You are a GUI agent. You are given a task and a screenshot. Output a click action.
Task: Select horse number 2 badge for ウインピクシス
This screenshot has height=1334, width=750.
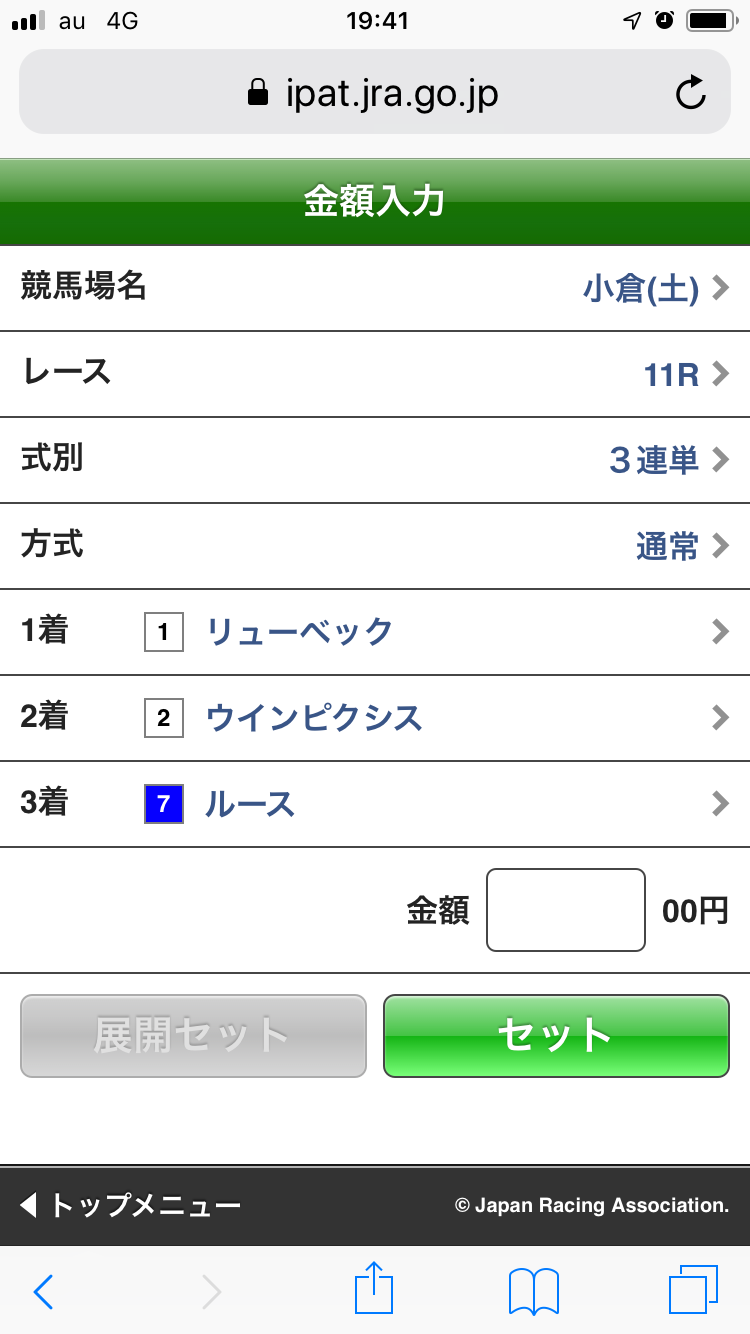(164, 717)
